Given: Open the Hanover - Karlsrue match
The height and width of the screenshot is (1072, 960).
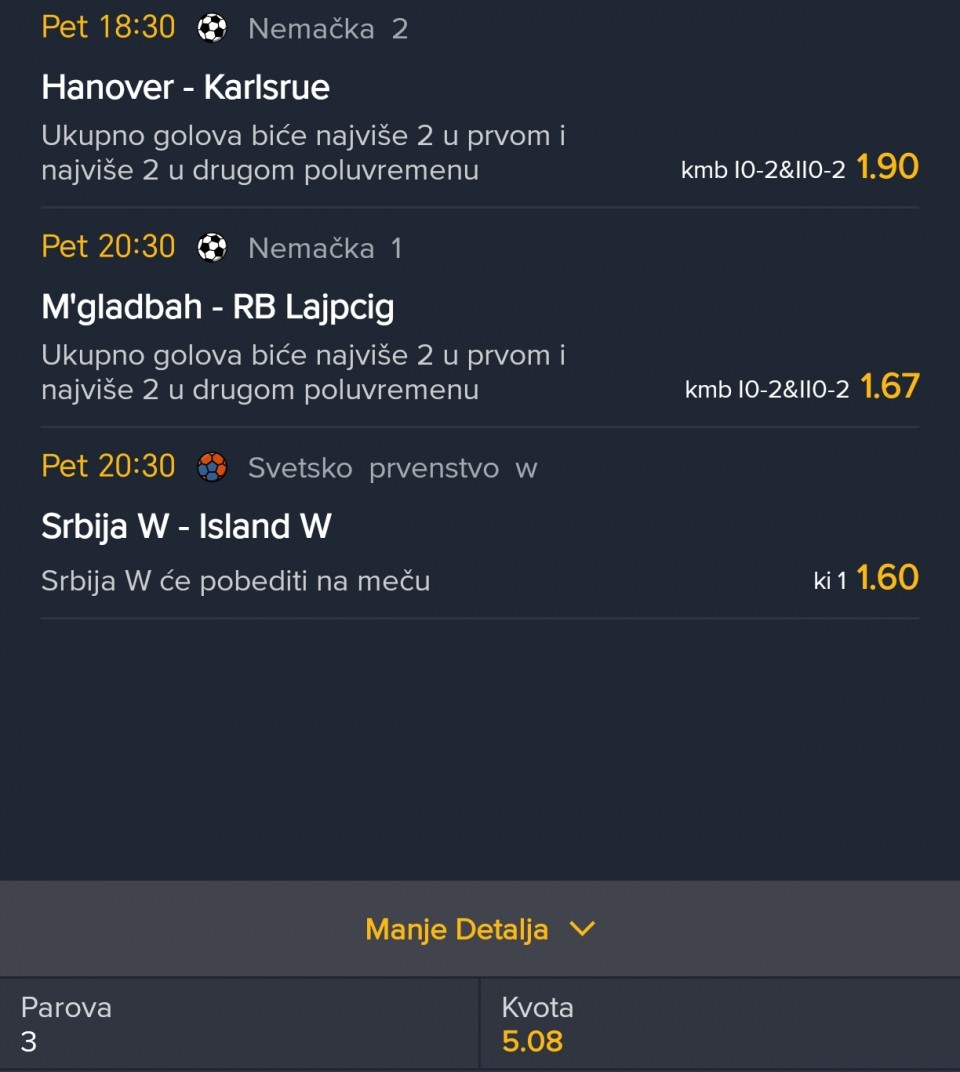Looking at the screenshot, I should (x=186, y=88).
